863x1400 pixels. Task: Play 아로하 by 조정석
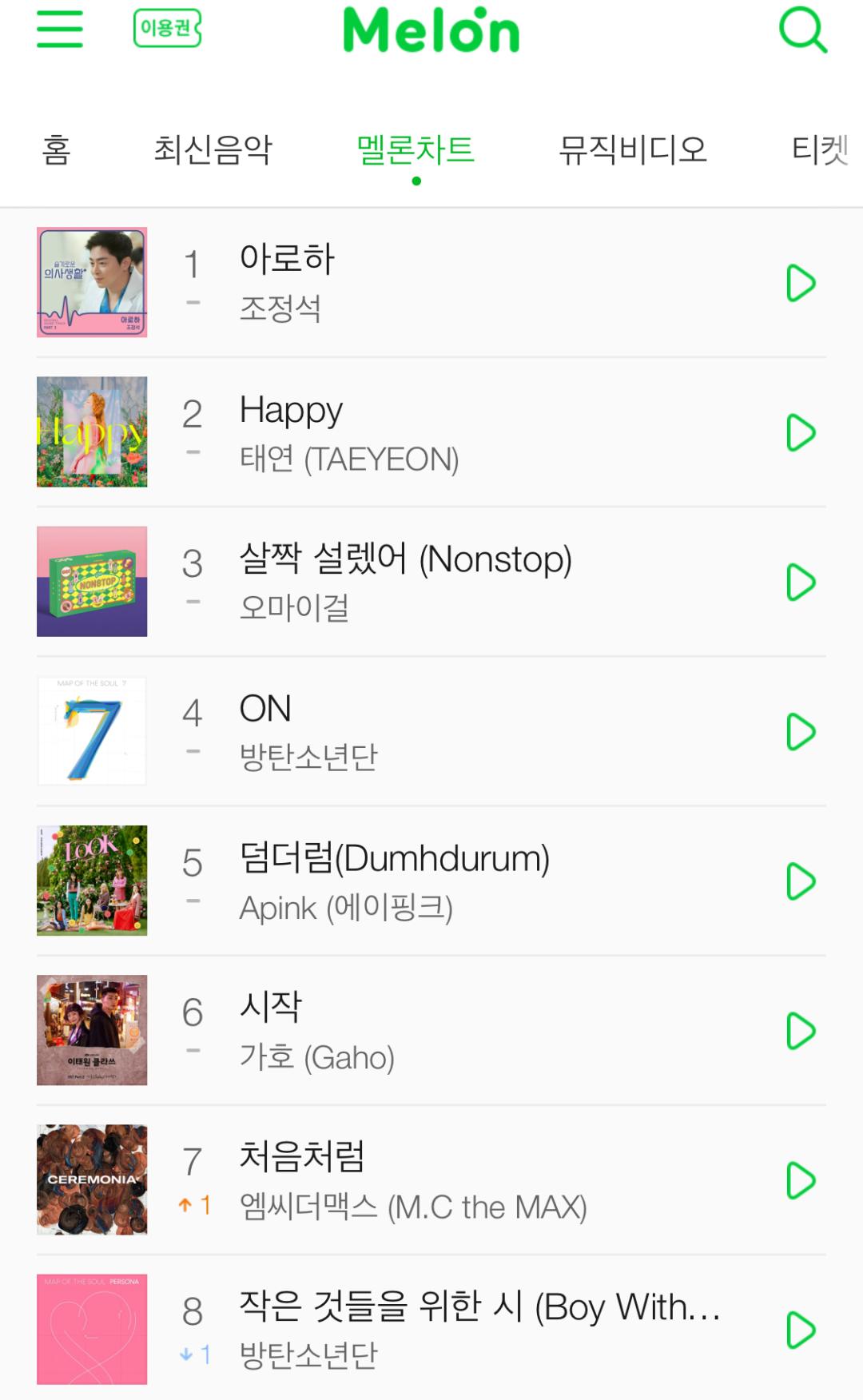pyautogui.click(x=801, y=283)
